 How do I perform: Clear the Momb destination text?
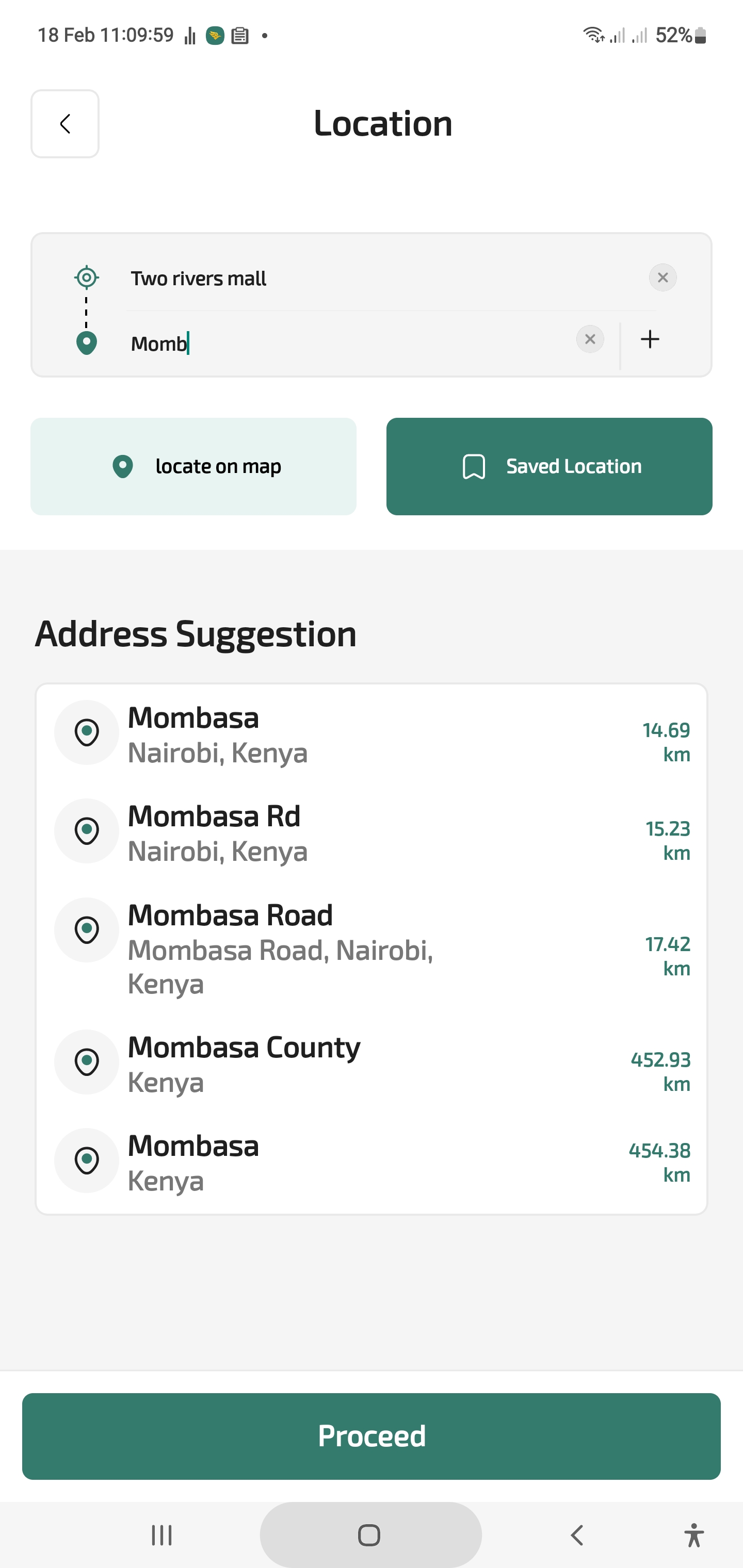[x=590, y=340]
